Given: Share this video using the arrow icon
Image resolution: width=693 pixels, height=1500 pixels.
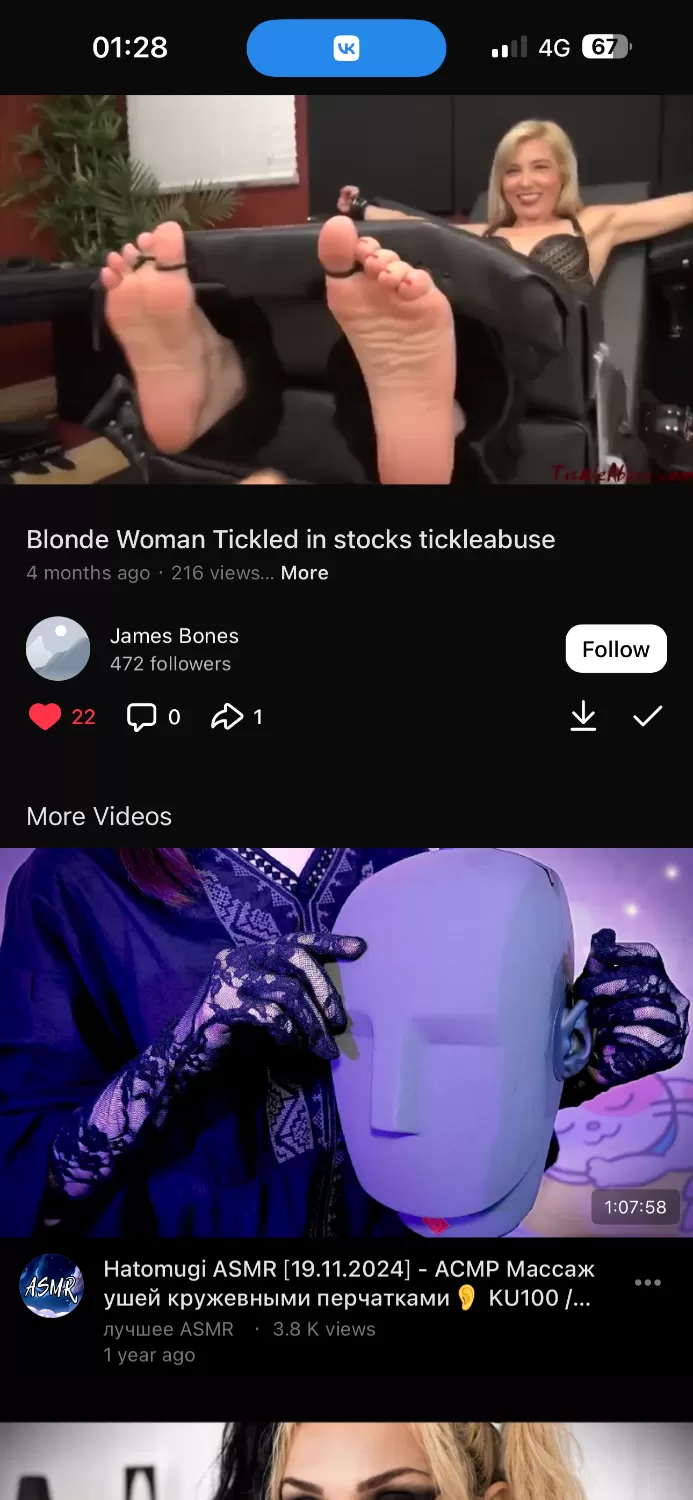Looking at the screenshot, I should (x=227, y=717).
